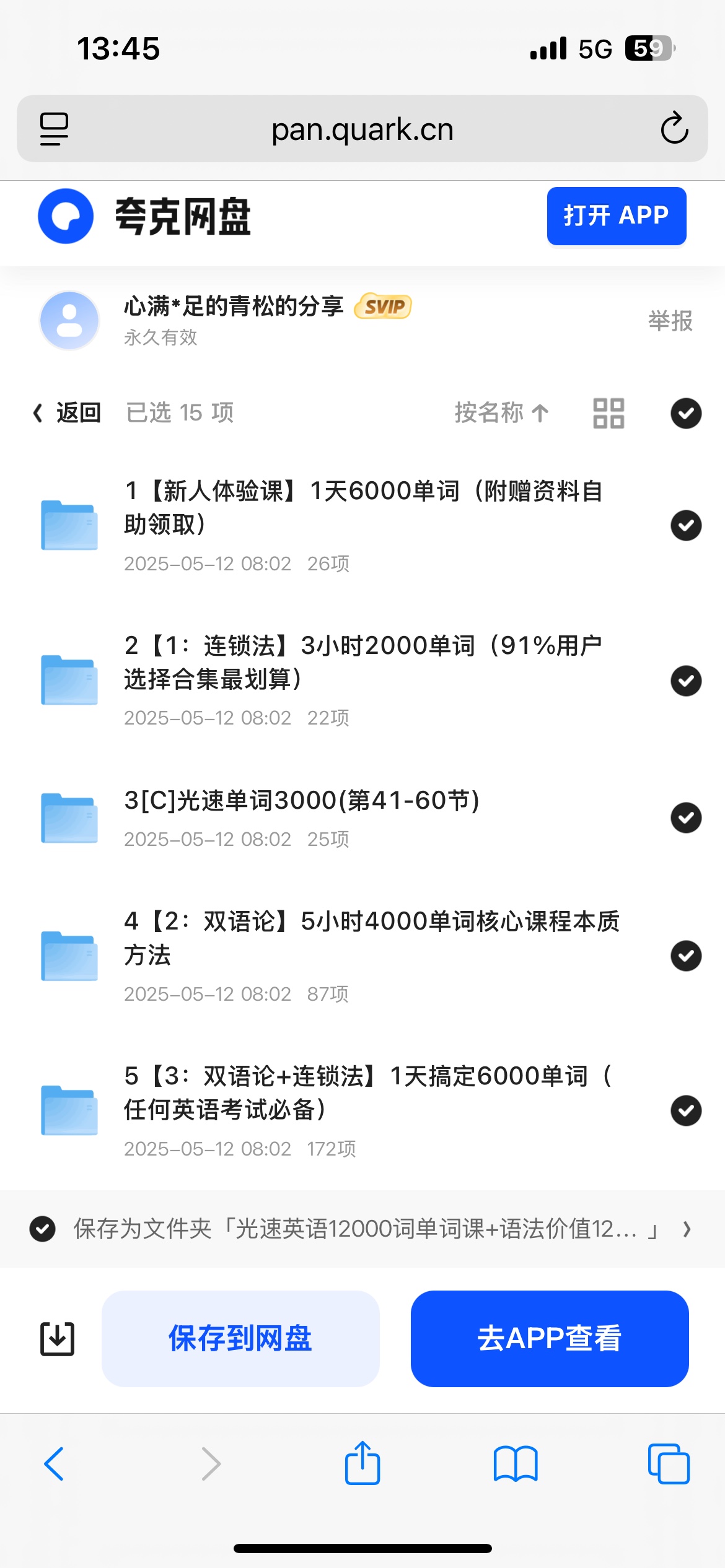This screenshot has height=1568, width=725.
Task: Deselect folder 2【1：连锁法】3小时2000单词
Action: coord(686,681)
